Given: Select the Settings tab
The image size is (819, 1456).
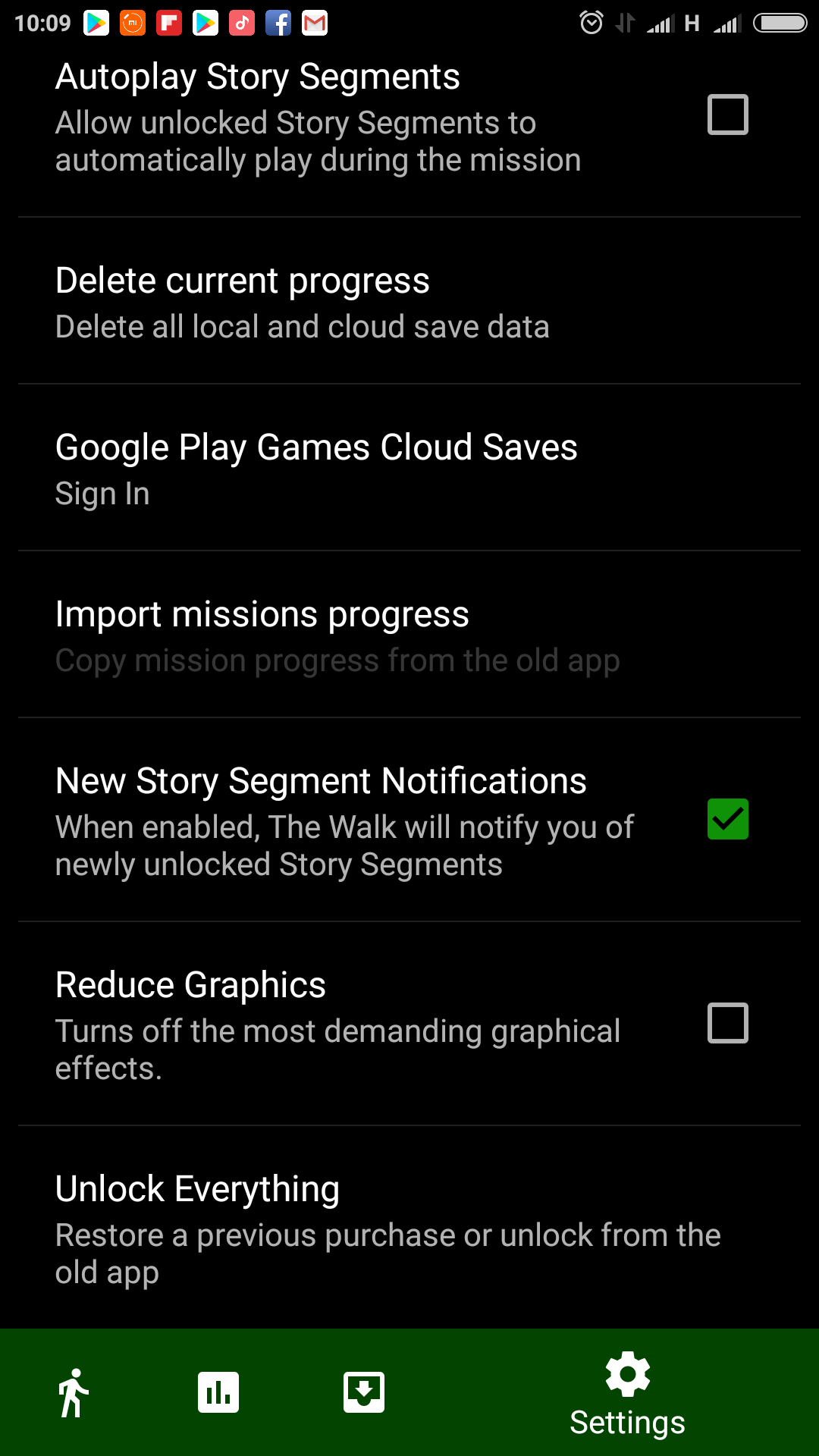Looking at the screenshot, I should (x=628, y=1394).
